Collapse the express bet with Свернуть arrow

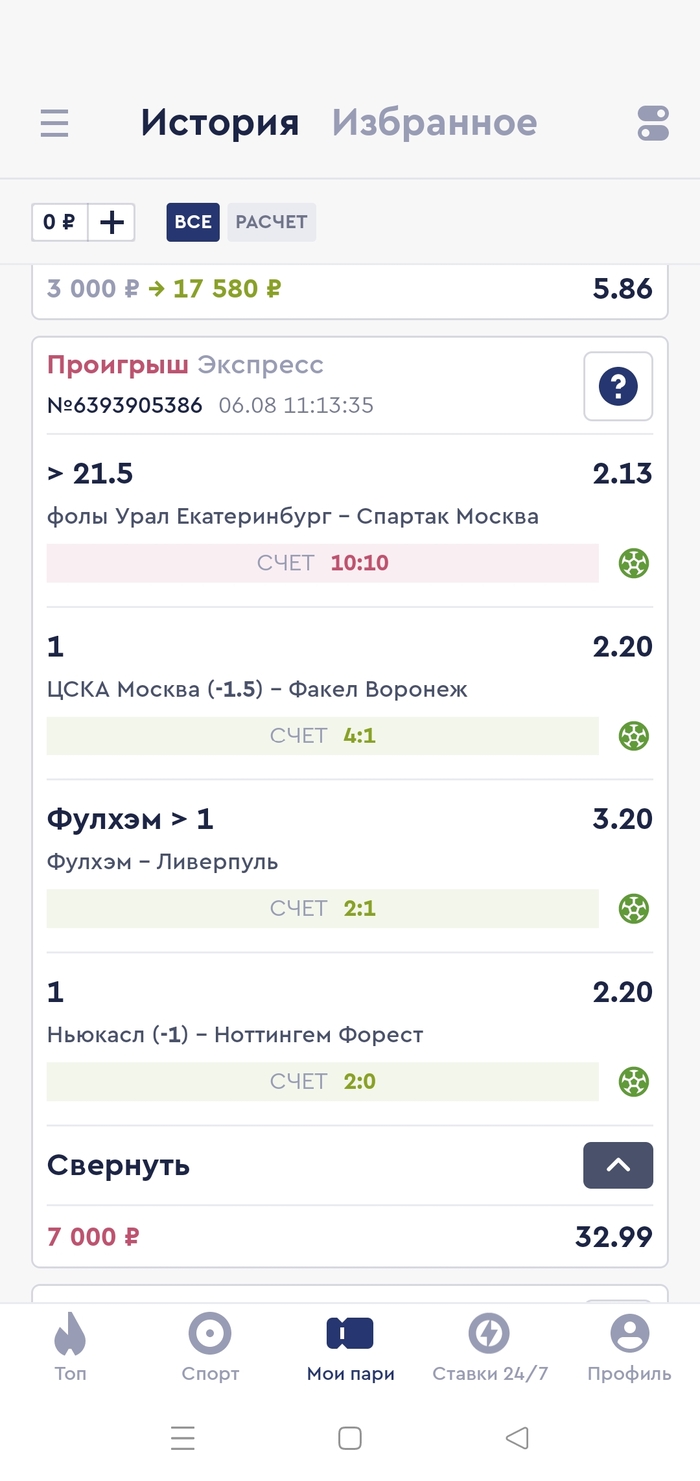point(618,1165)
